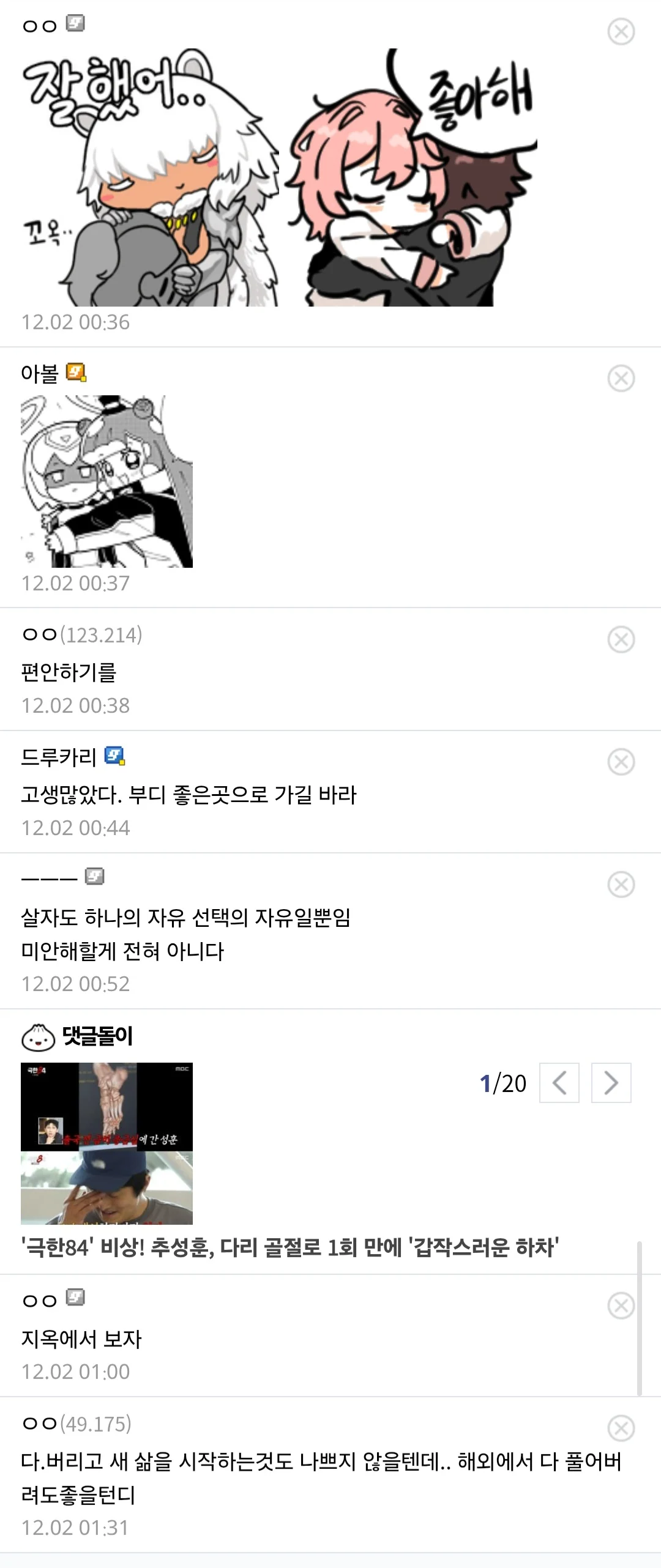Delete the comment saying 지옥에서 보자
The image size is (661, 1568).
[x=621, y=1306]
